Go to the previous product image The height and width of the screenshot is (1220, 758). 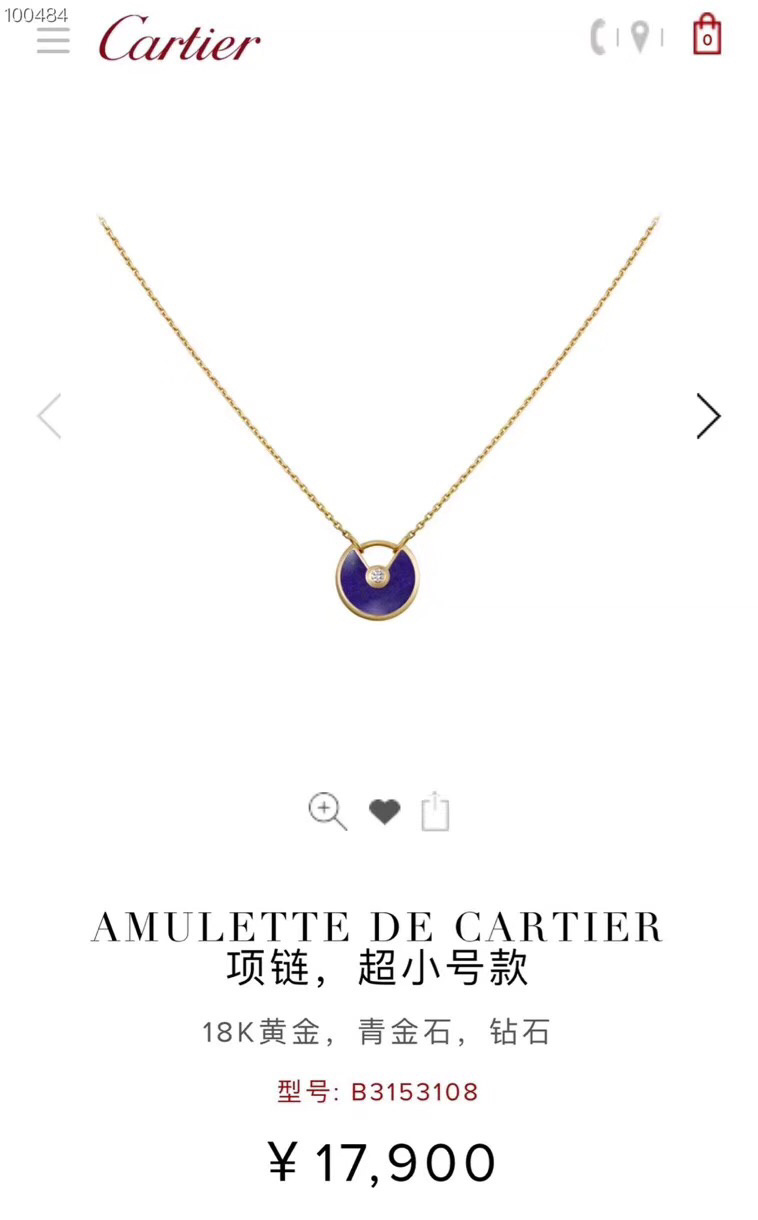[49, 416]
